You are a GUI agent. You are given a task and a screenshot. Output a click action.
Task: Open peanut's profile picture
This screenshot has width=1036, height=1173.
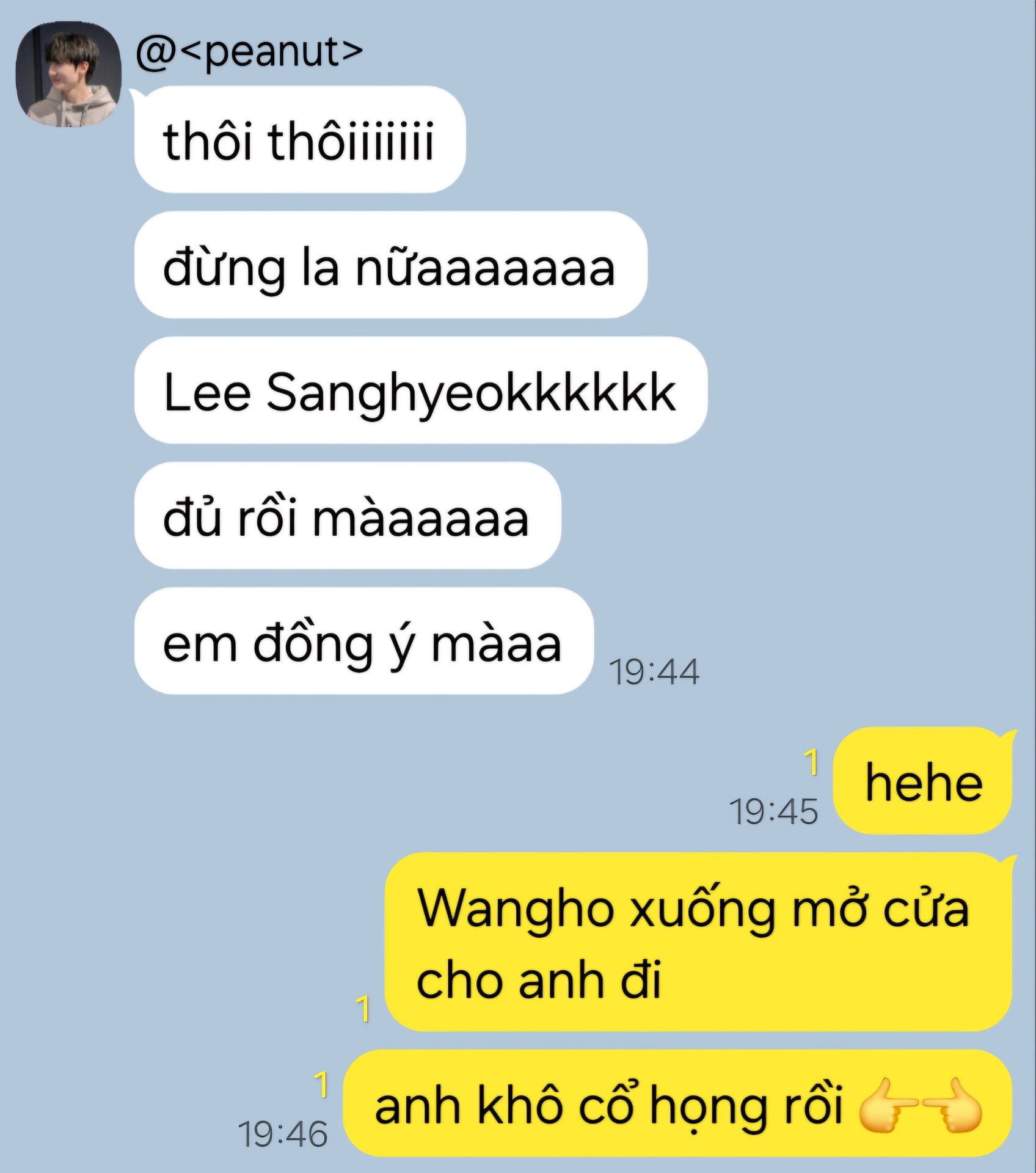pos(68,75)
